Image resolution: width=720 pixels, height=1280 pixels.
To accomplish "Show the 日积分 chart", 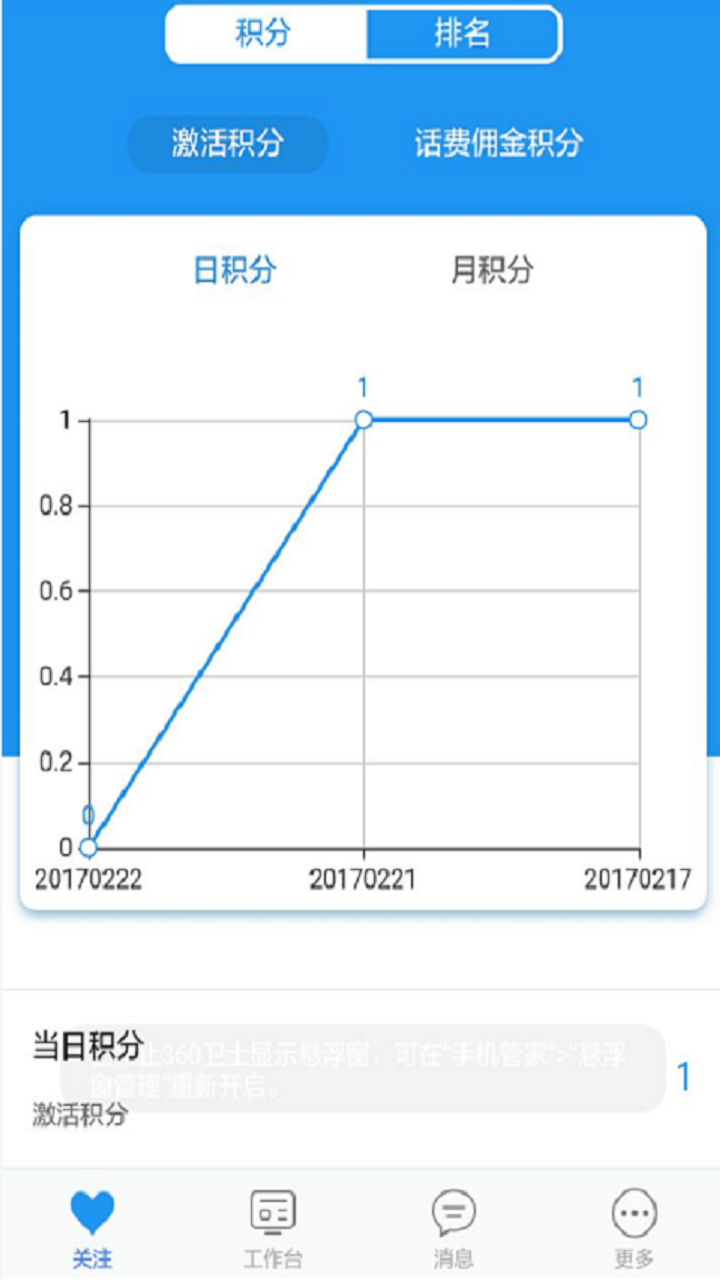I will point(235,270).
